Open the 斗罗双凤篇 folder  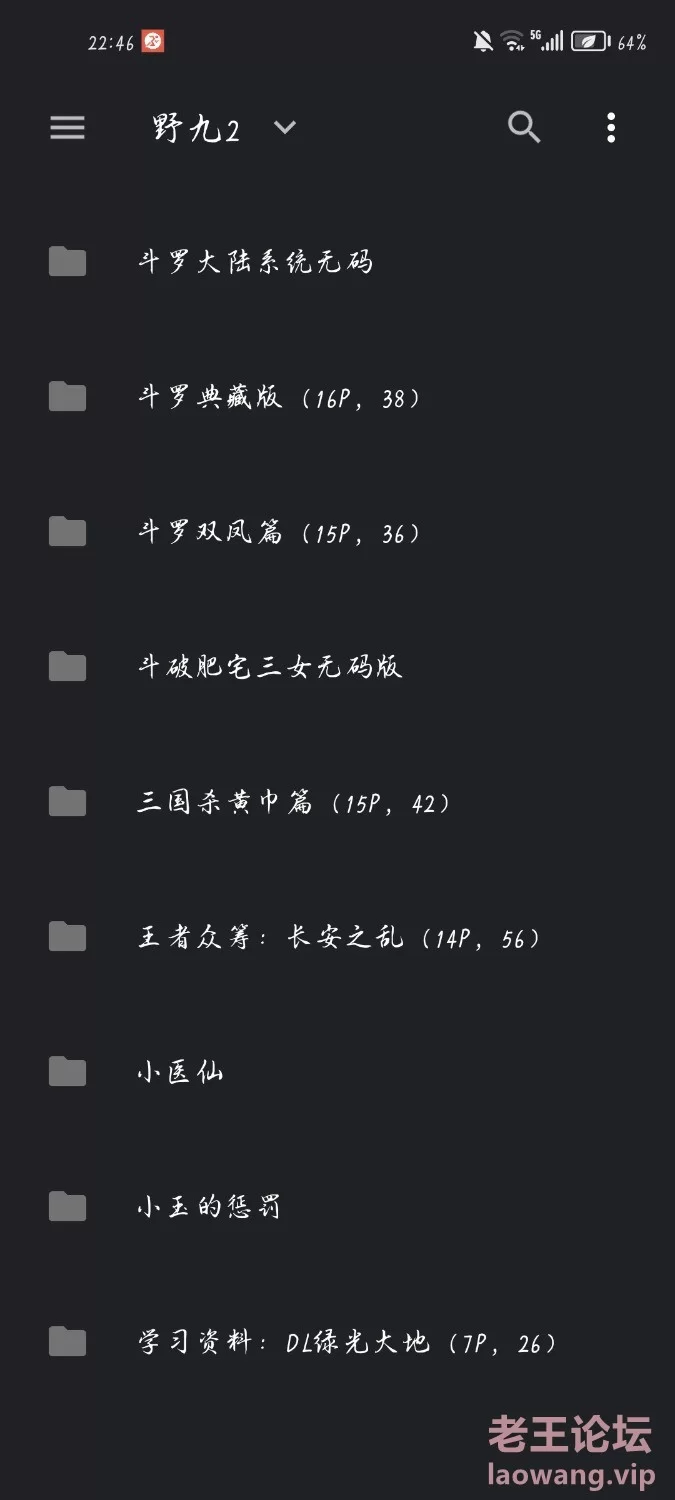337,533
